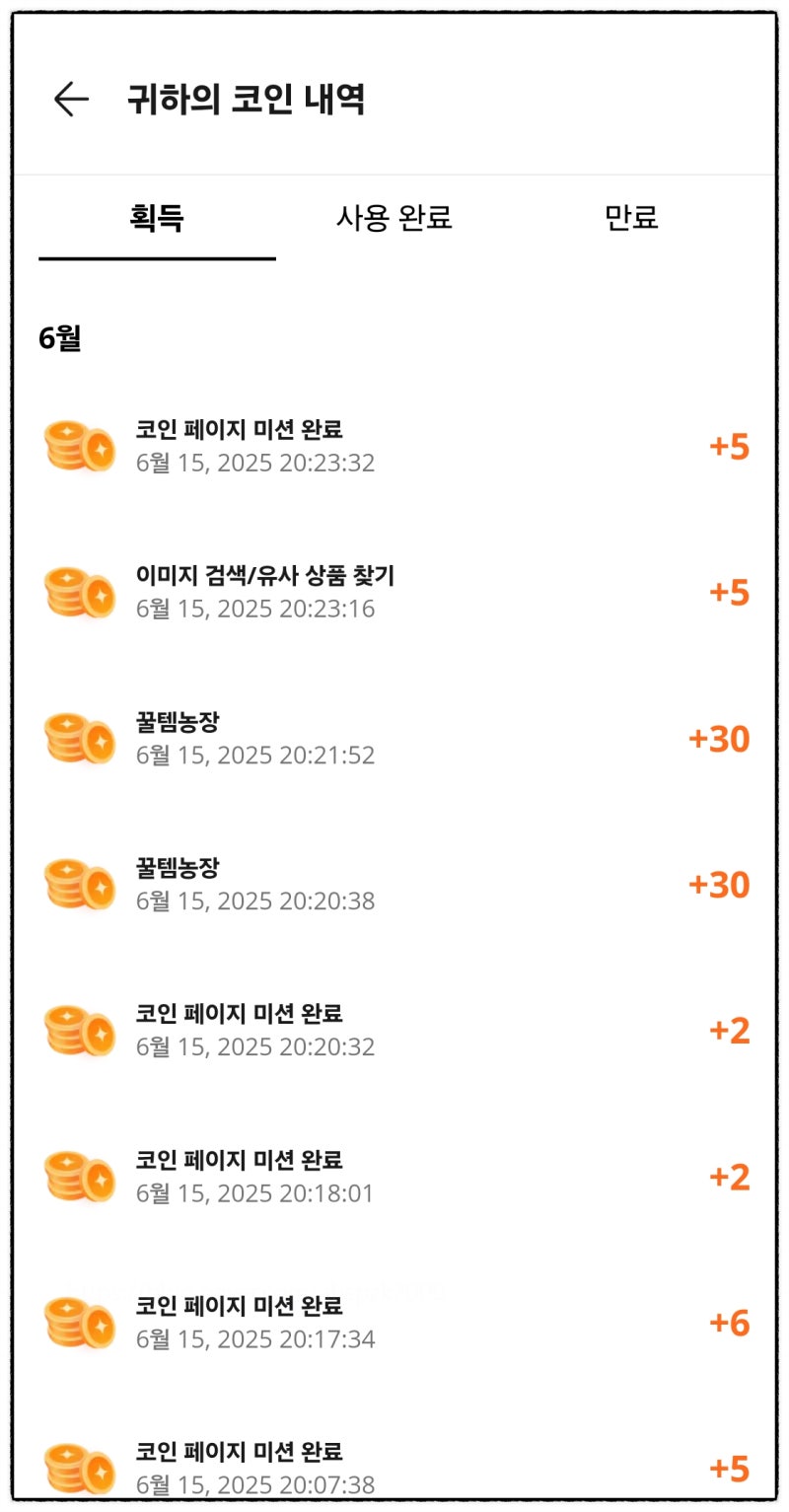Image resolution: width=789 pixels, height=1512 pixels.
Task: Click the +30 amount on the 20:21:52 entry
Action: (718, 737)
